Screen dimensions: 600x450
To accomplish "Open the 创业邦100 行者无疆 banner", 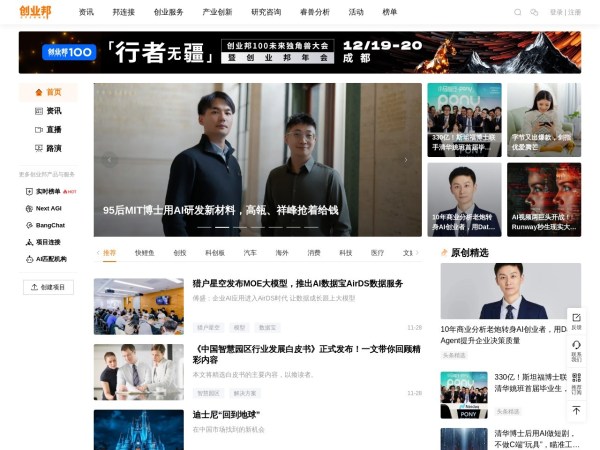I will click(300, 52).
